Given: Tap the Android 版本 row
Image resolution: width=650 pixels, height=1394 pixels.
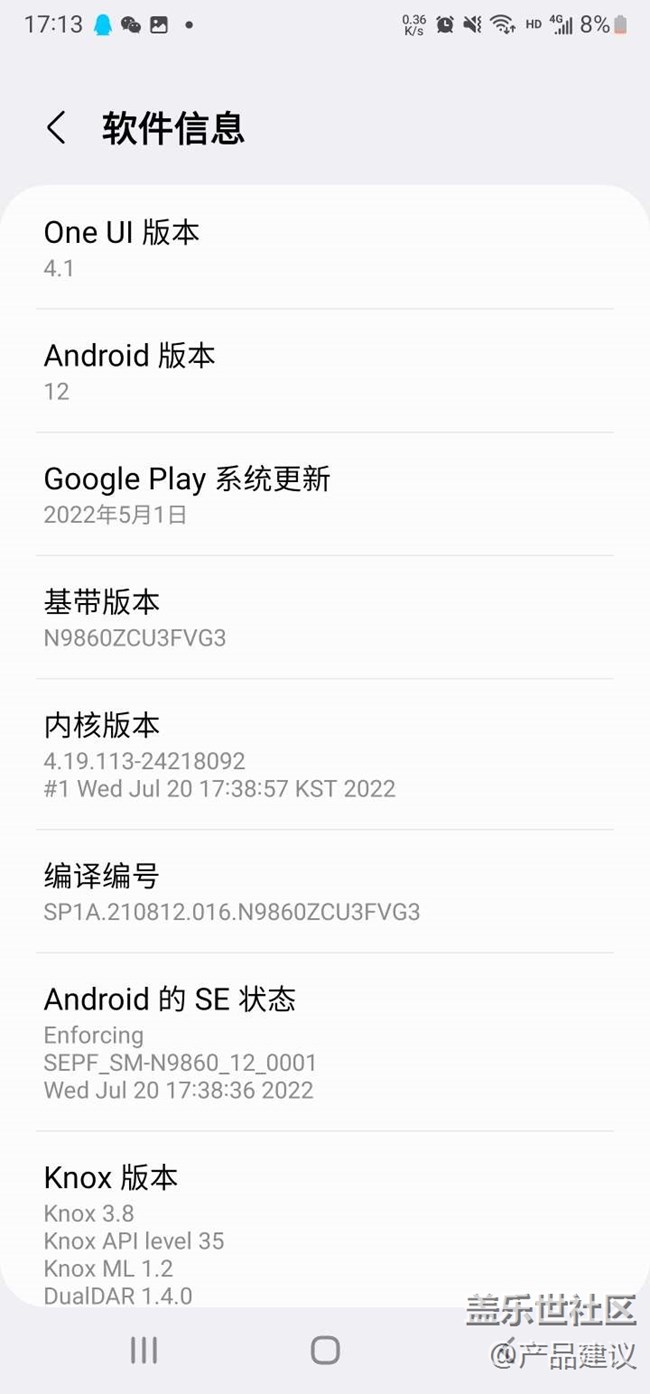Looking at the screenshot, I should pyautogui.click(x=324, y=371).
